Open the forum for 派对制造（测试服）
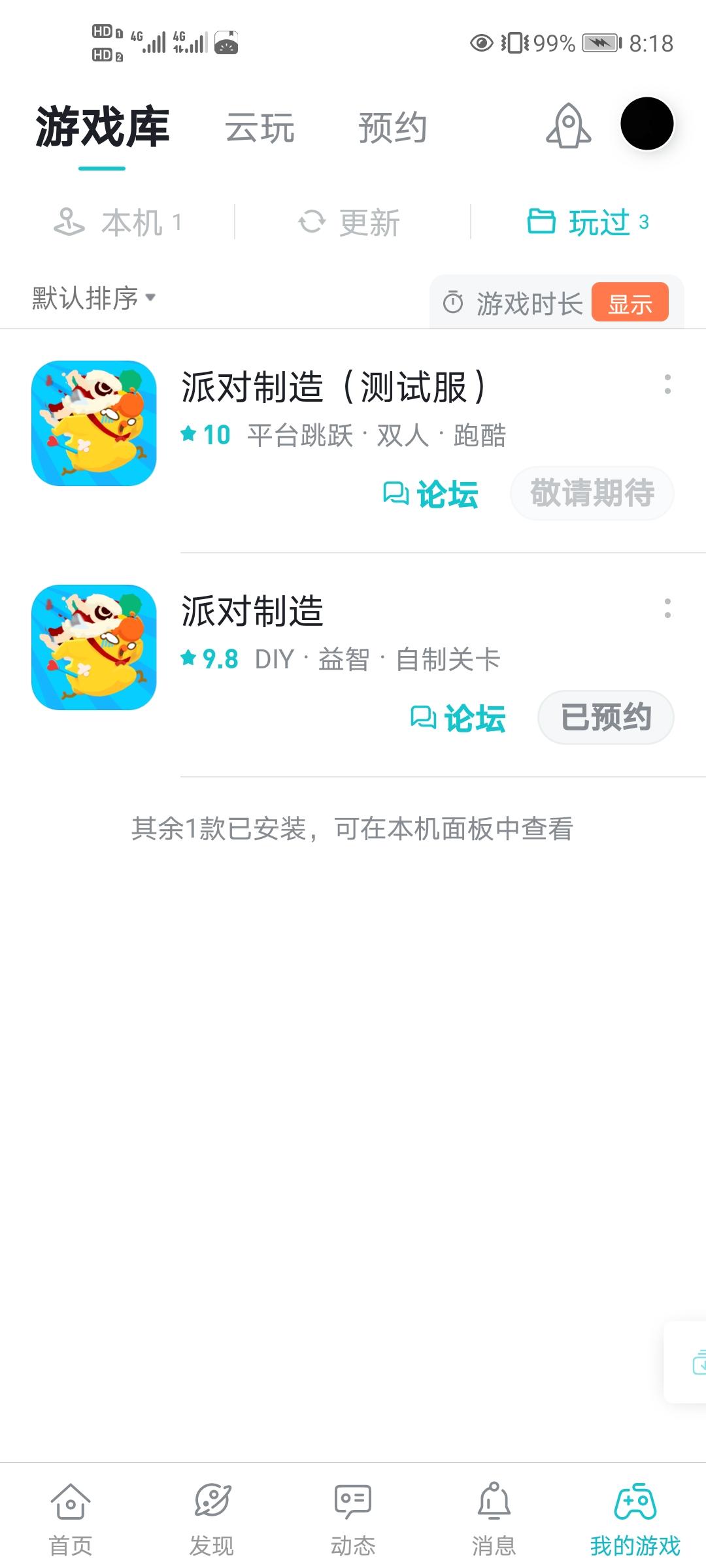706x1568 pixels. pyautogui.click(x=431, y=494)
